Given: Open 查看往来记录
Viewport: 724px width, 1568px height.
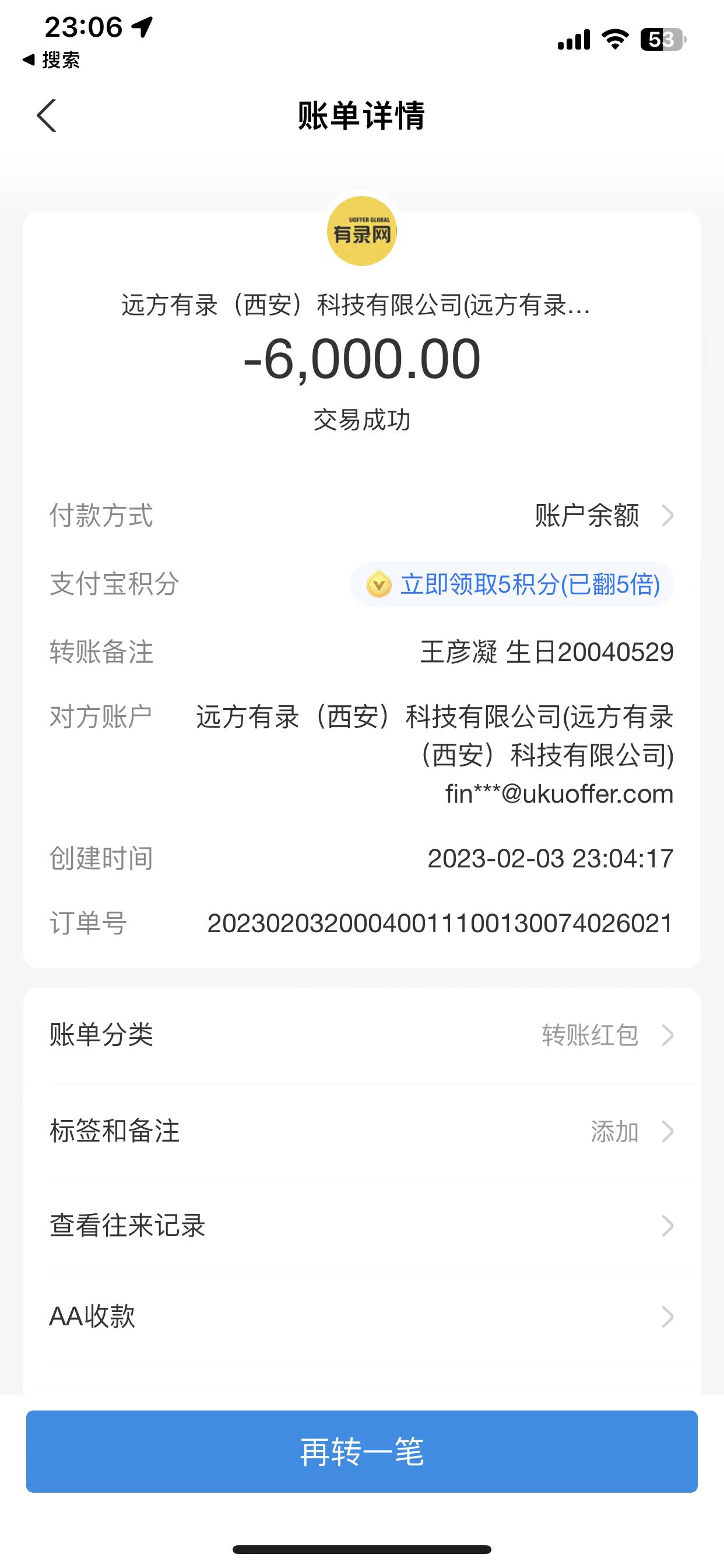Looking at the screenshot, I should pos(361,1226).
